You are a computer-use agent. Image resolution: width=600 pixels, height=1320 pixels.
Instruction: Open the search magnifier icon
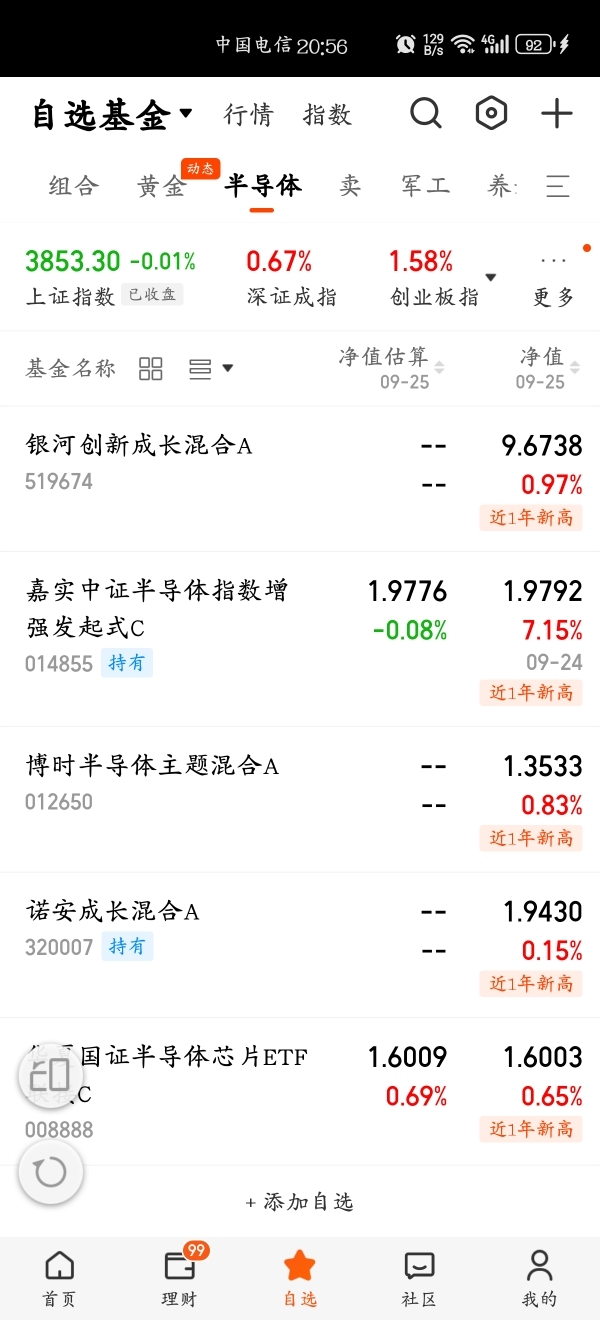click(x=425, y=113)
